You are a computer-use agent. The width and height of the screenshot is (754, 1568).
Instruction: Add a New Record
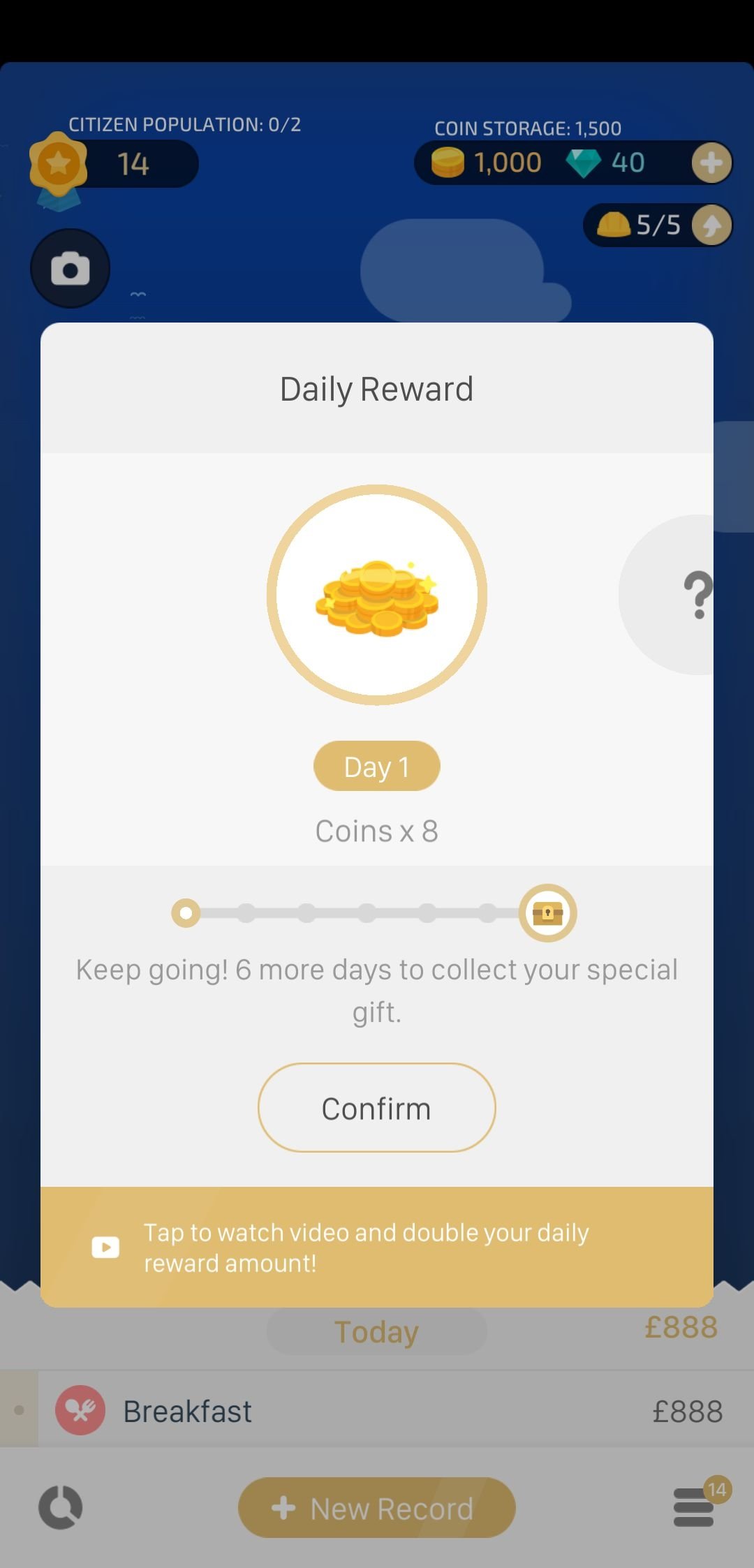377,1507
